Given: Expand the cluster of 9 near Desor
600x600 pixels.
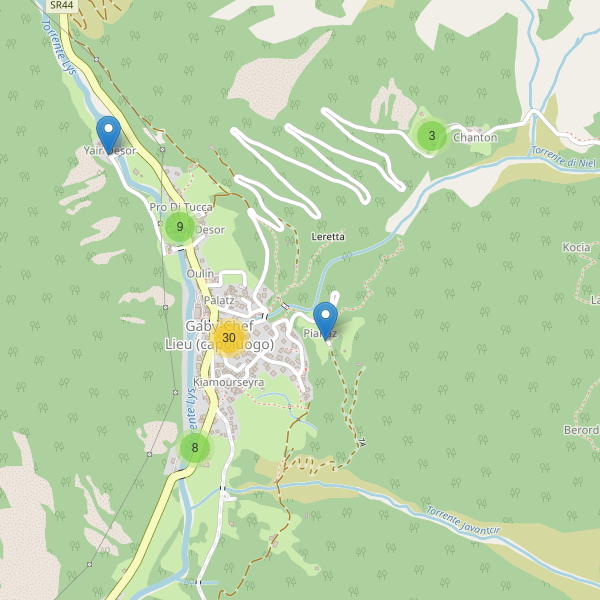Looking at the screenshot, I should point(179,227).
